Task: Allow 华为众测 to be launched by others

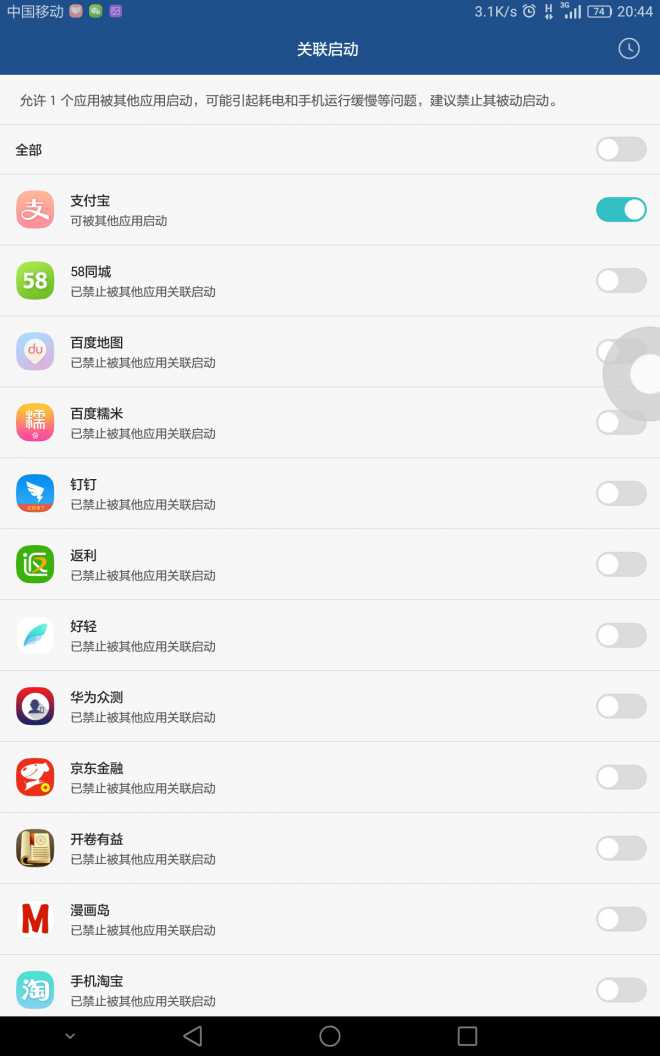Action: point(621,706)
